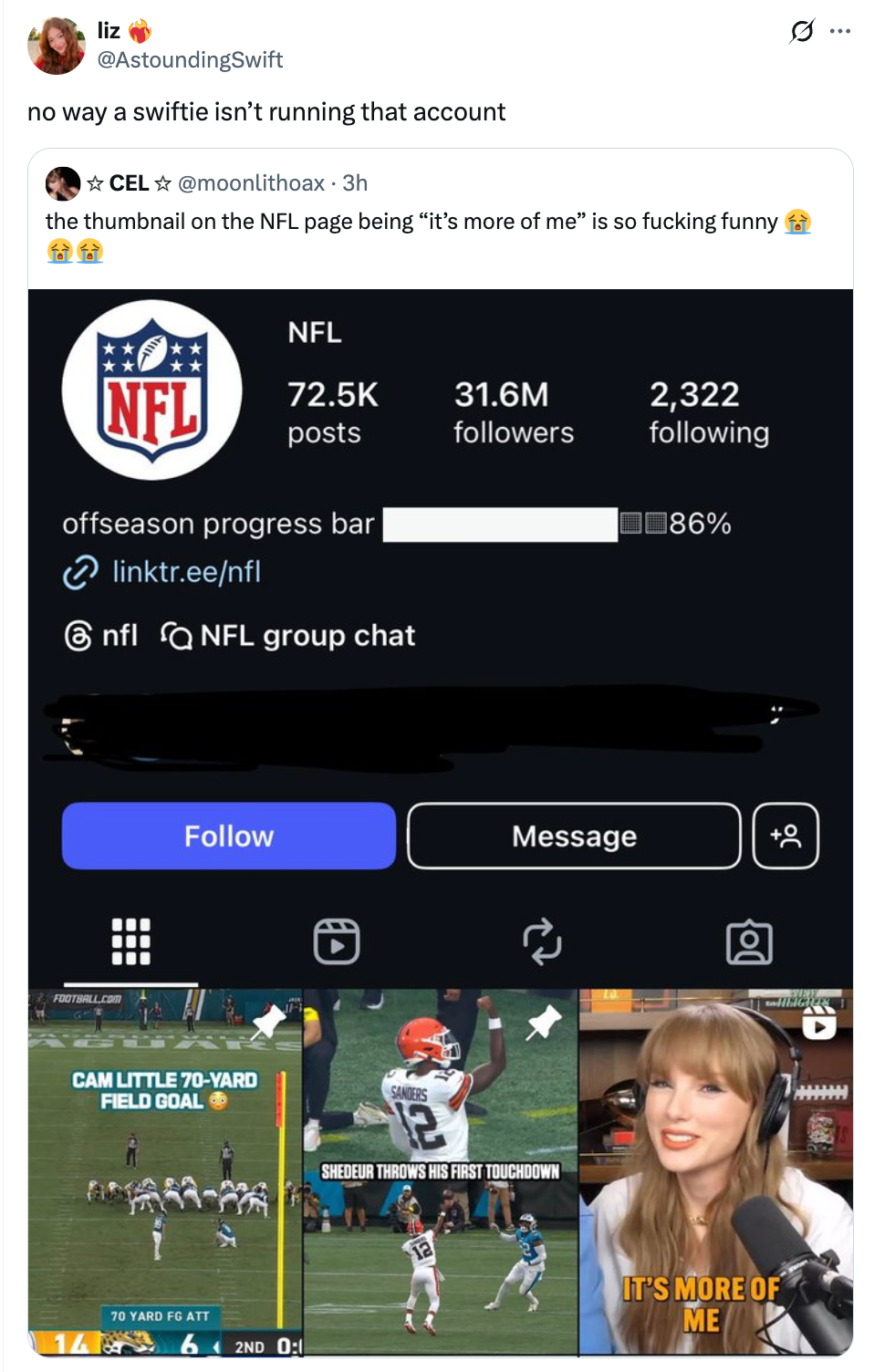Click liz's profile picture
Image resolution: width=874 pixels, height=1372 pixels.
point(56,41)
